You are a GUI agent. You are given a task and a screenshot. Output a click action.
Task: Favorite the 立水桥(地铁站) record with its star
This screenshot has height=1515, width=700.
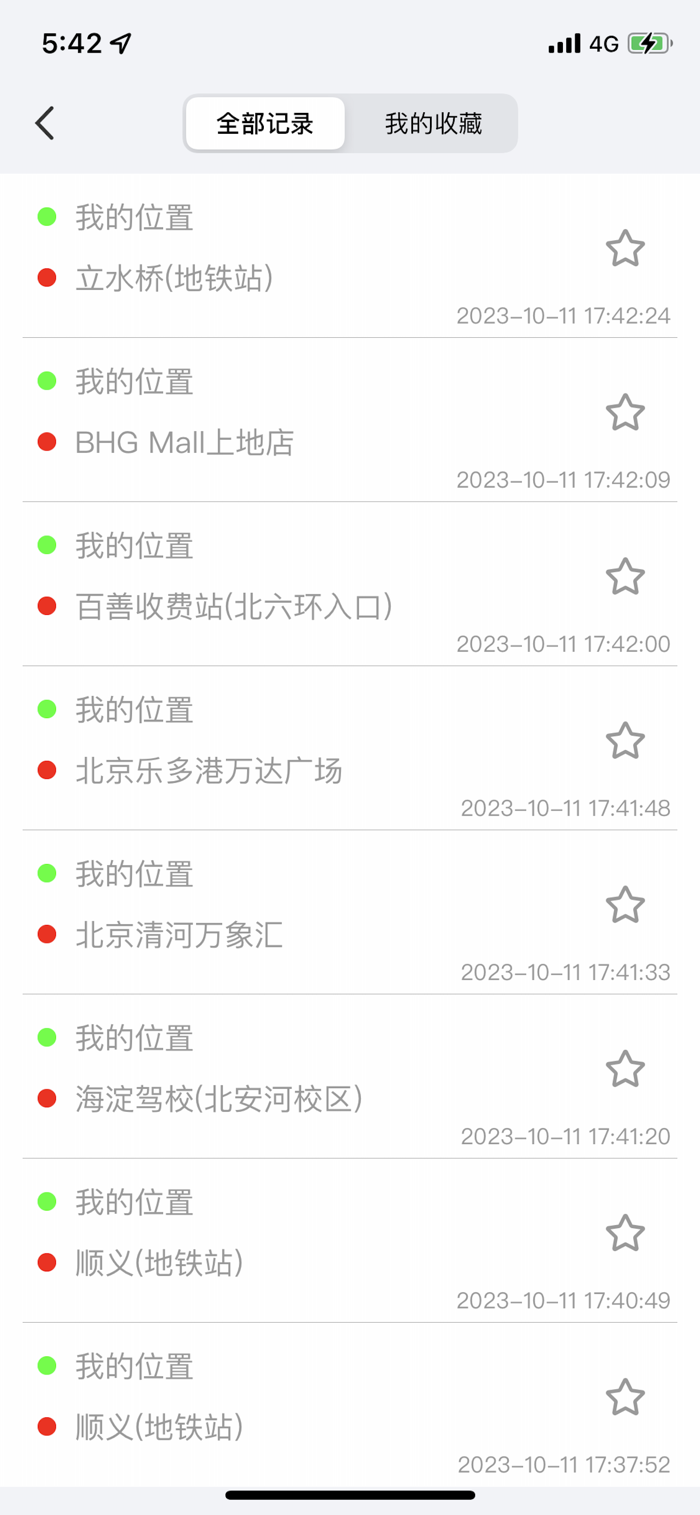tap(625, 248)
